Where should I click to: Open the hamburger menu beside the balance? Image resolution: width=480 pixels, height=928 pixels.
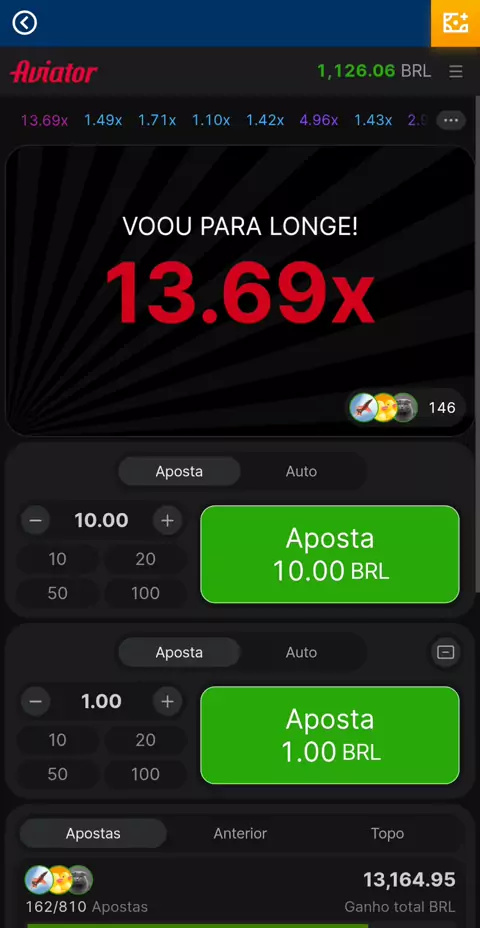pos(456,72)
